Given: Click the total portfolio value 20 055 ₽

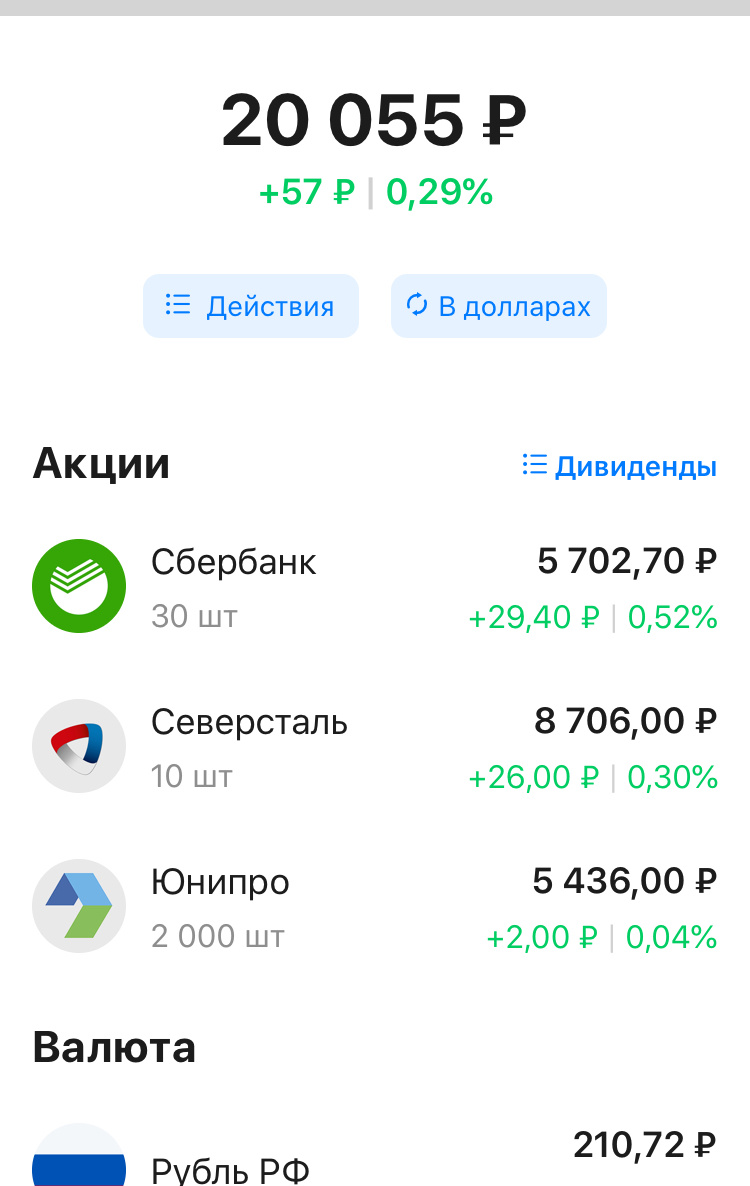Looking at the screenshot, I should [375, 118].
